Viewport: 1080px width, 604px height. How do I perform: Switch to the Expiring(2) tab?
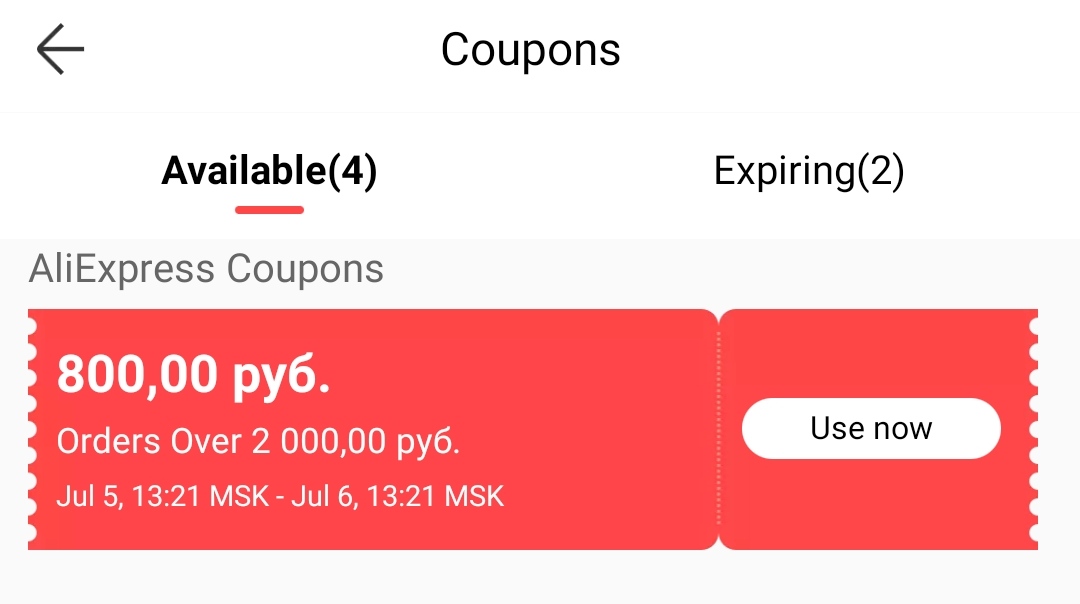click(x=809, y=171)
